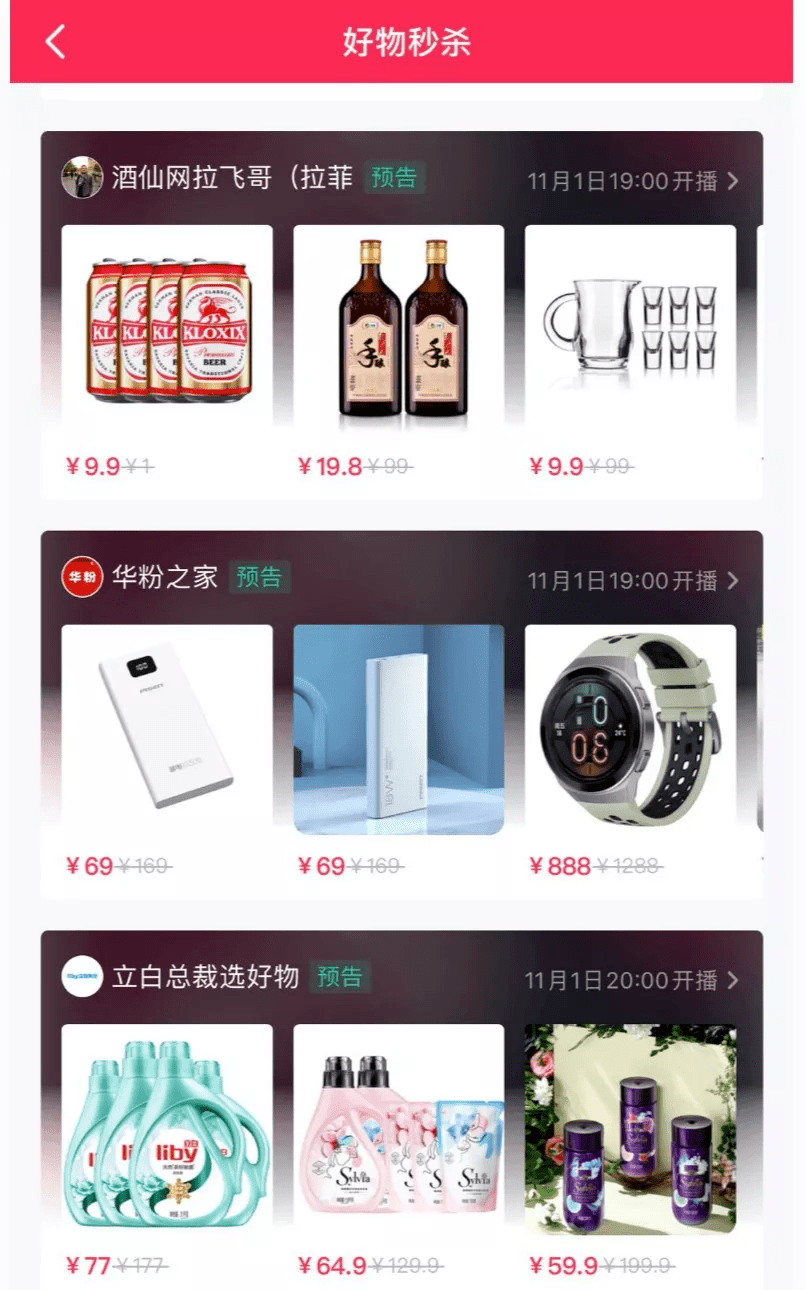Screen dimensions: 806x1290
Task: View liby detergent bottles for ¥77
Action: click(167, 1129)
